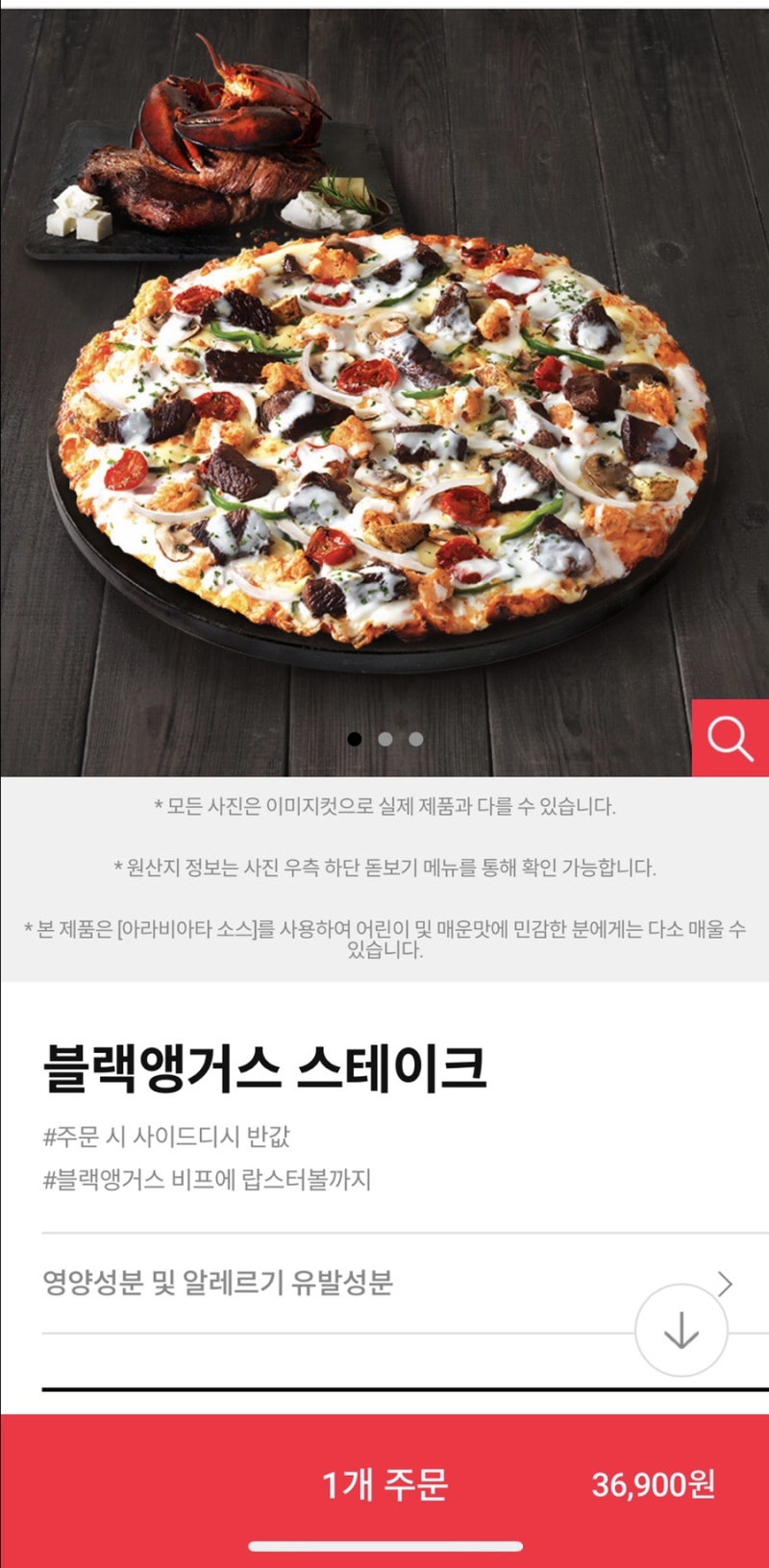The width and height of the screenshot is (769, 1568).
Task: Select the active carousel page indicator
Action: click(x=357, y=739)
